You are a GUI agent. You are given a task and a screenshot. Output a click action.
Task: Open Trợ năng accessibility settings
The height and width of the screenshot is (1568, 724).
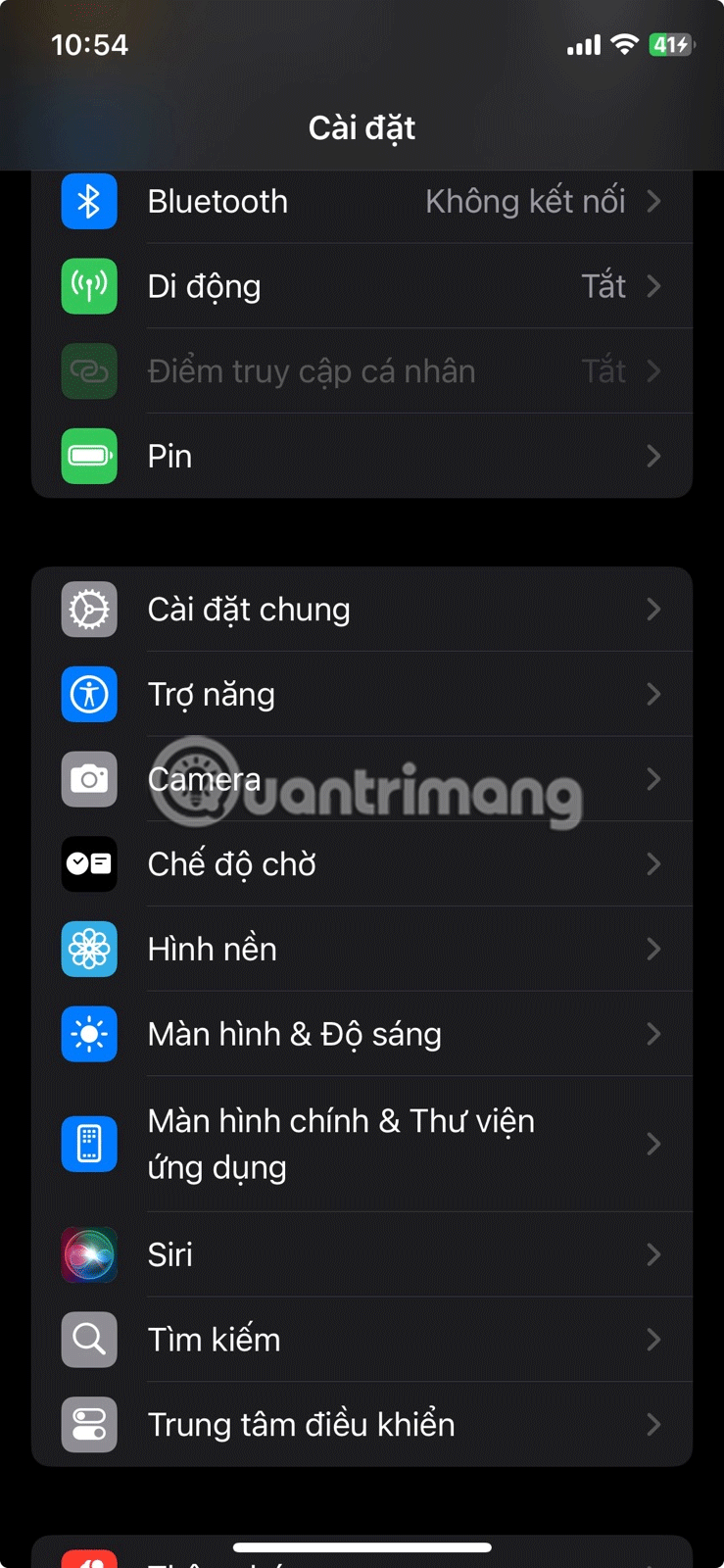click(x=362, y=694)
